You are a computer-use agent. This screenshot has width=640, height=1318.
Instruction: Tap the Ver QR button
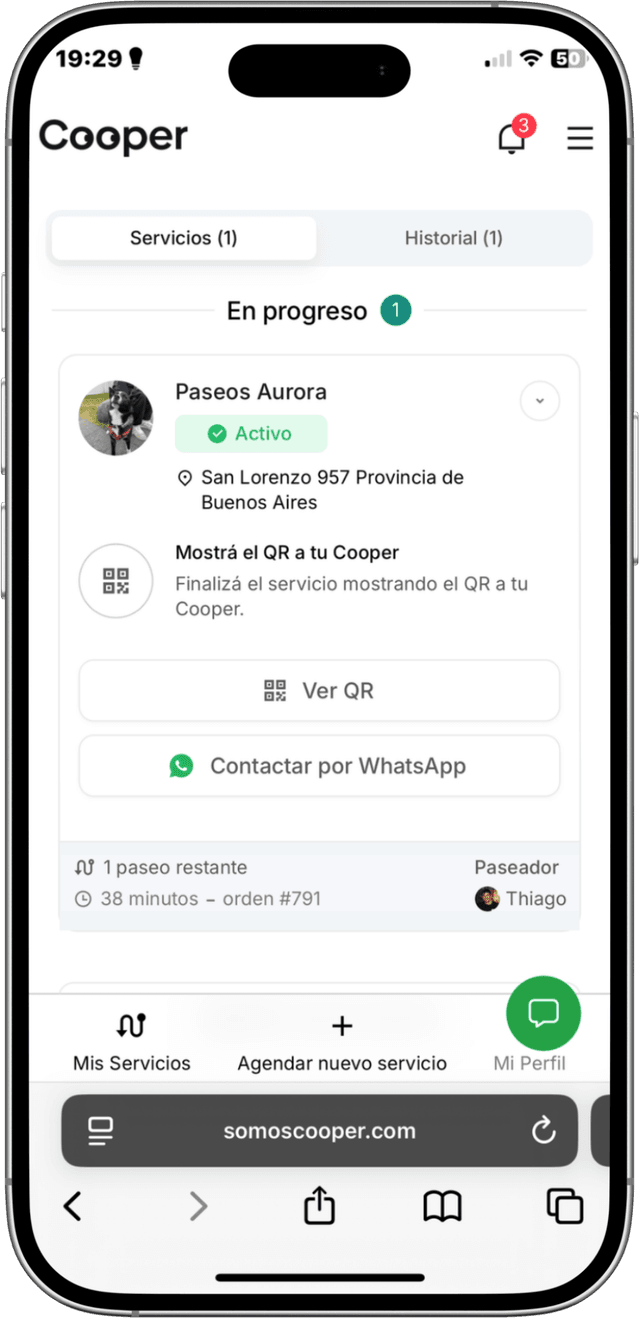point(319,691)
